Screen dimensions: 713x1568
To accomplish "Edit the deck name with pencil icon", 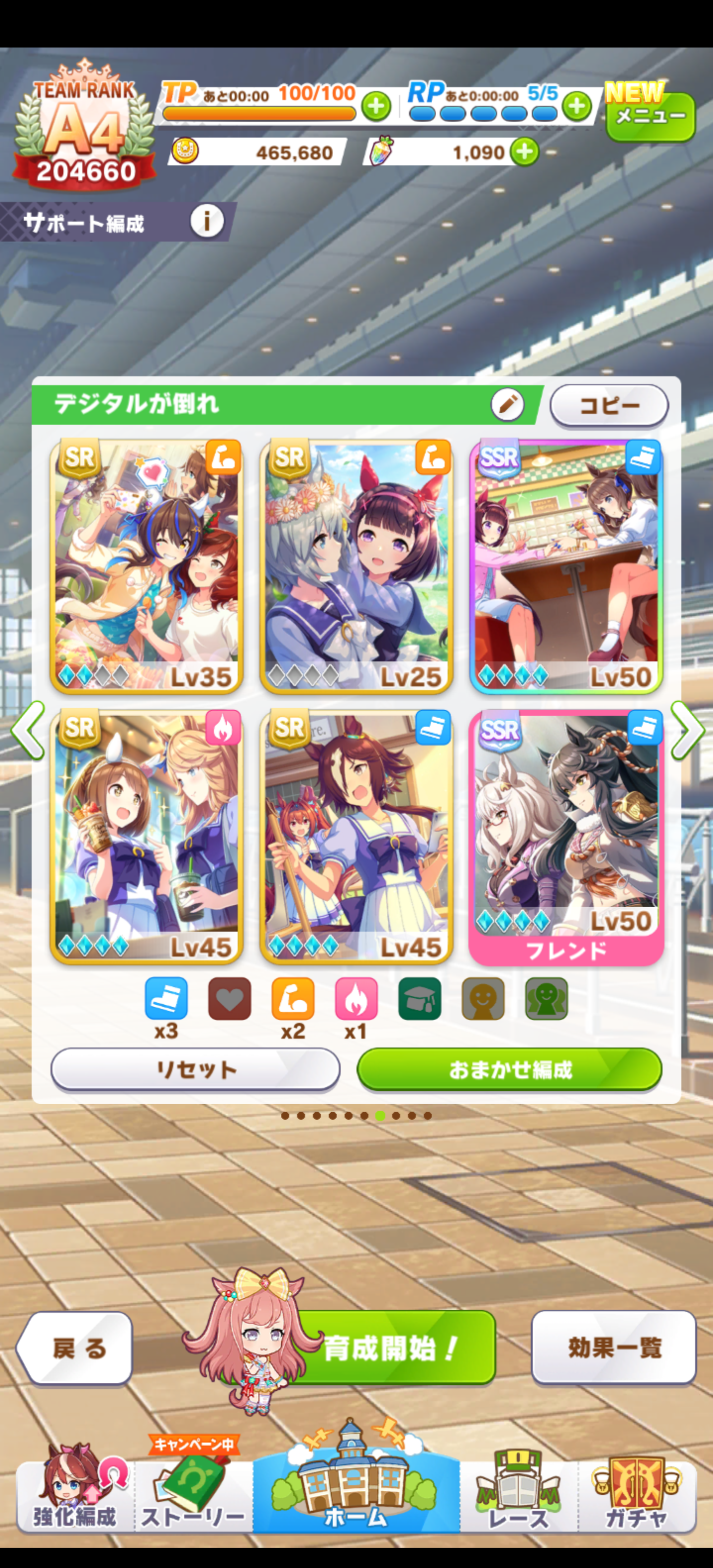I will pos(507,404).
